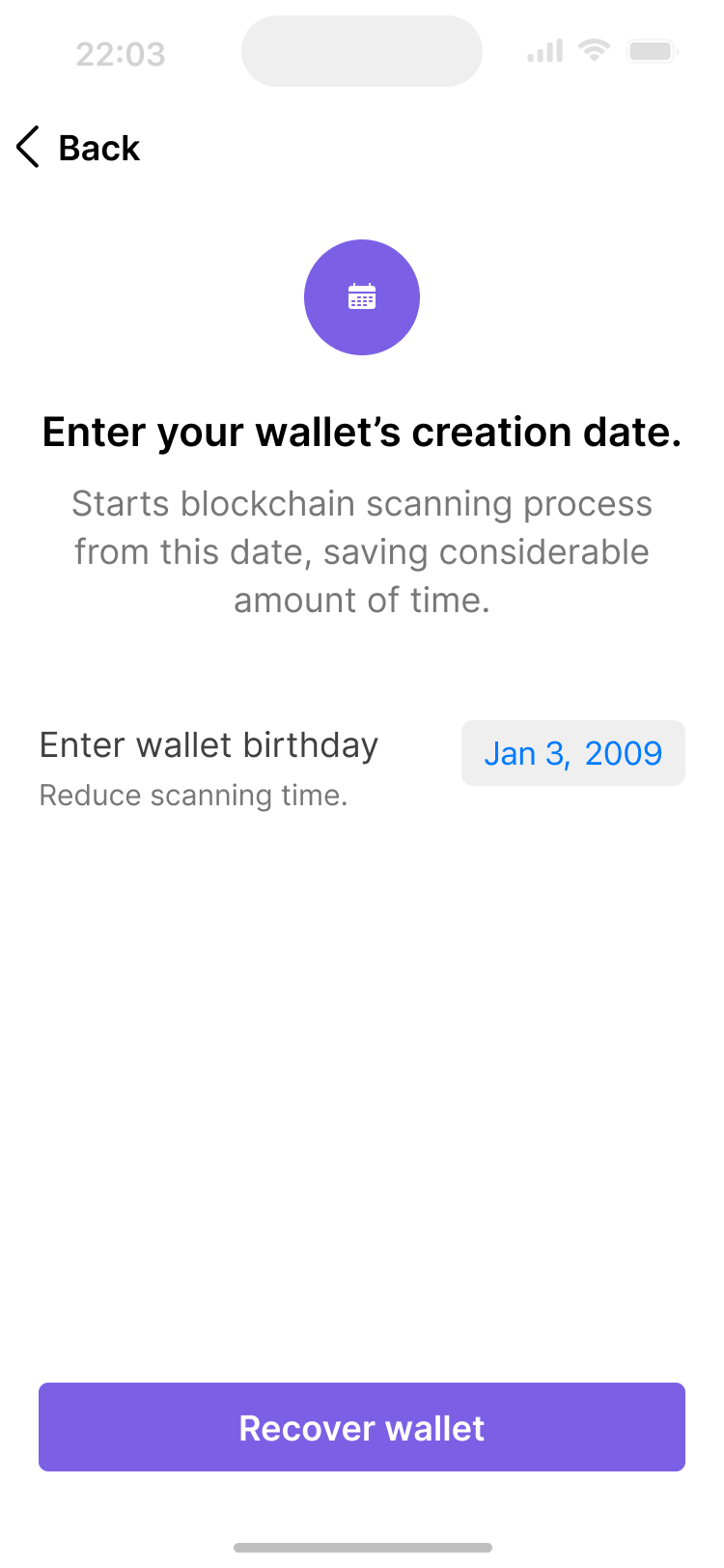Go back to the previous screen
Viewport: 724px width, 1568px height.
pyautogui.click(x=79, y=148)
